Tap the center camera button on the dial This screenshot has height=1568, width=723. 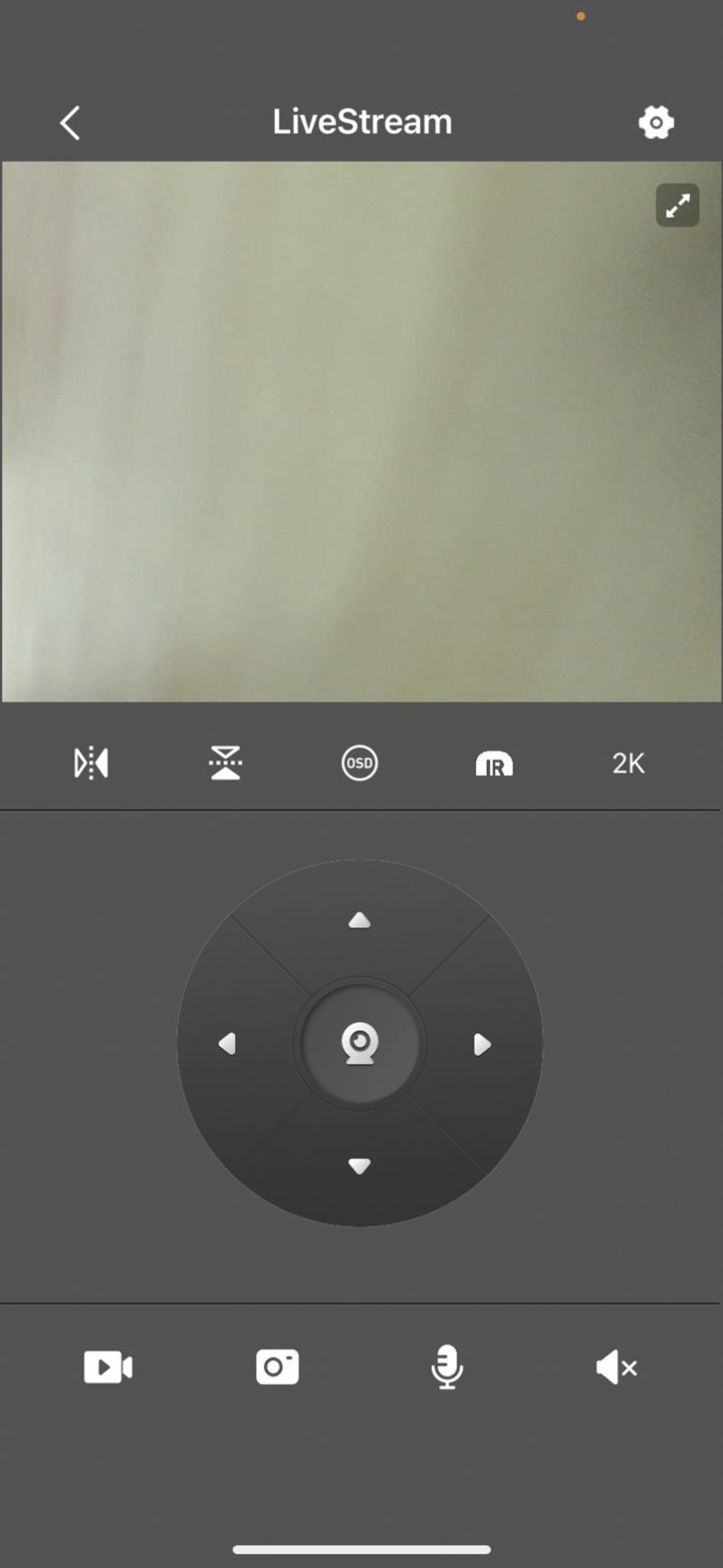click(x=359, y=1044)
